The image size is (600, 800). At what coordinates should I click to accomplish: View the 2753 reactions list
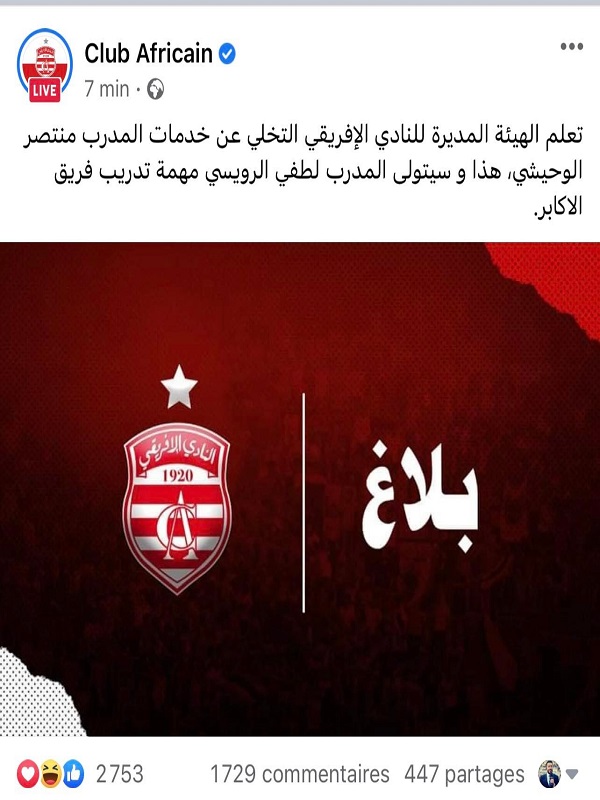[x=92, y=774]
